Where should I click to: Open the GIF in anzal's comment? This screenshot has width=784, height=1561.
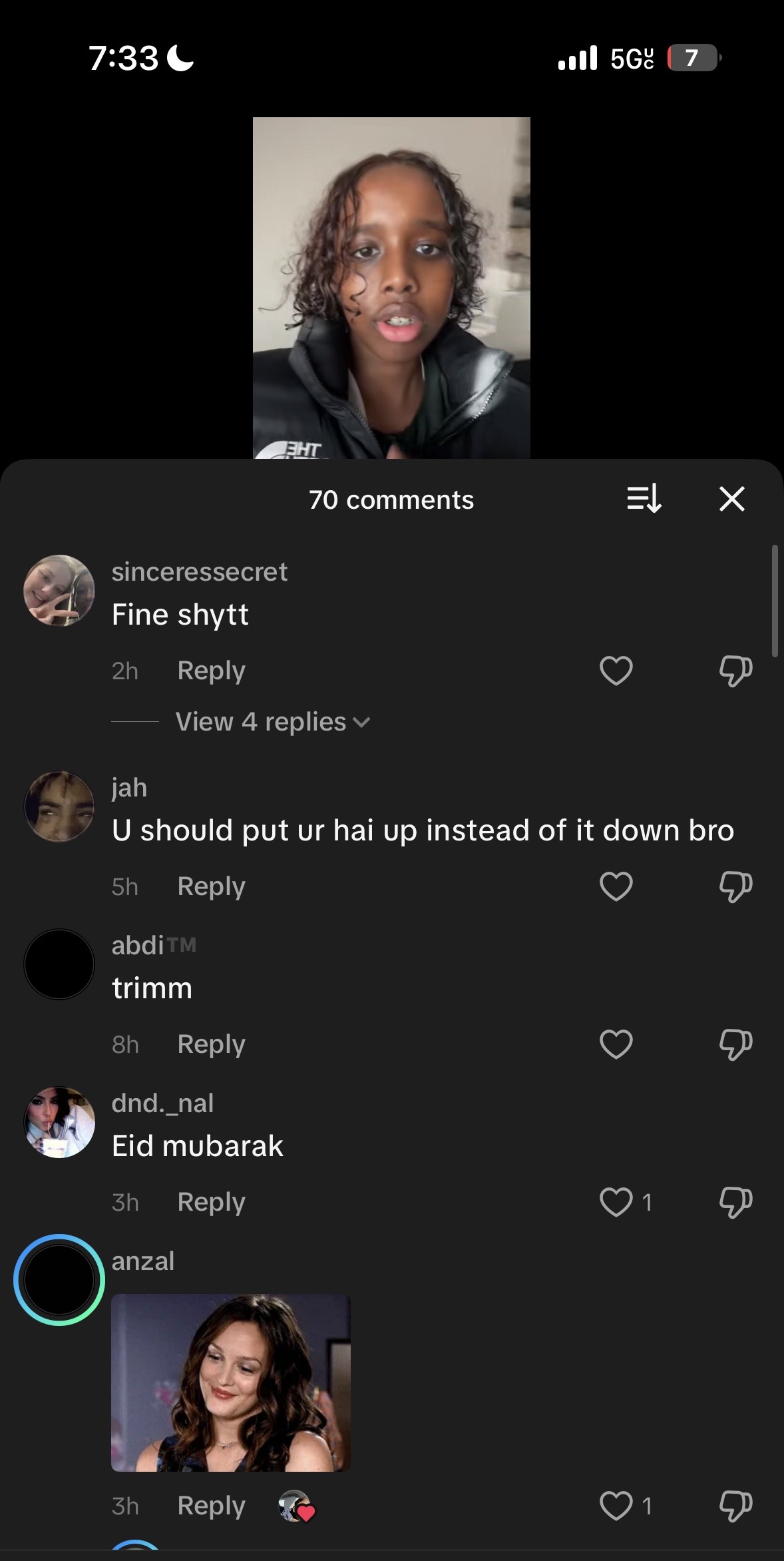pyautogui.click(x=230, y=1383)
